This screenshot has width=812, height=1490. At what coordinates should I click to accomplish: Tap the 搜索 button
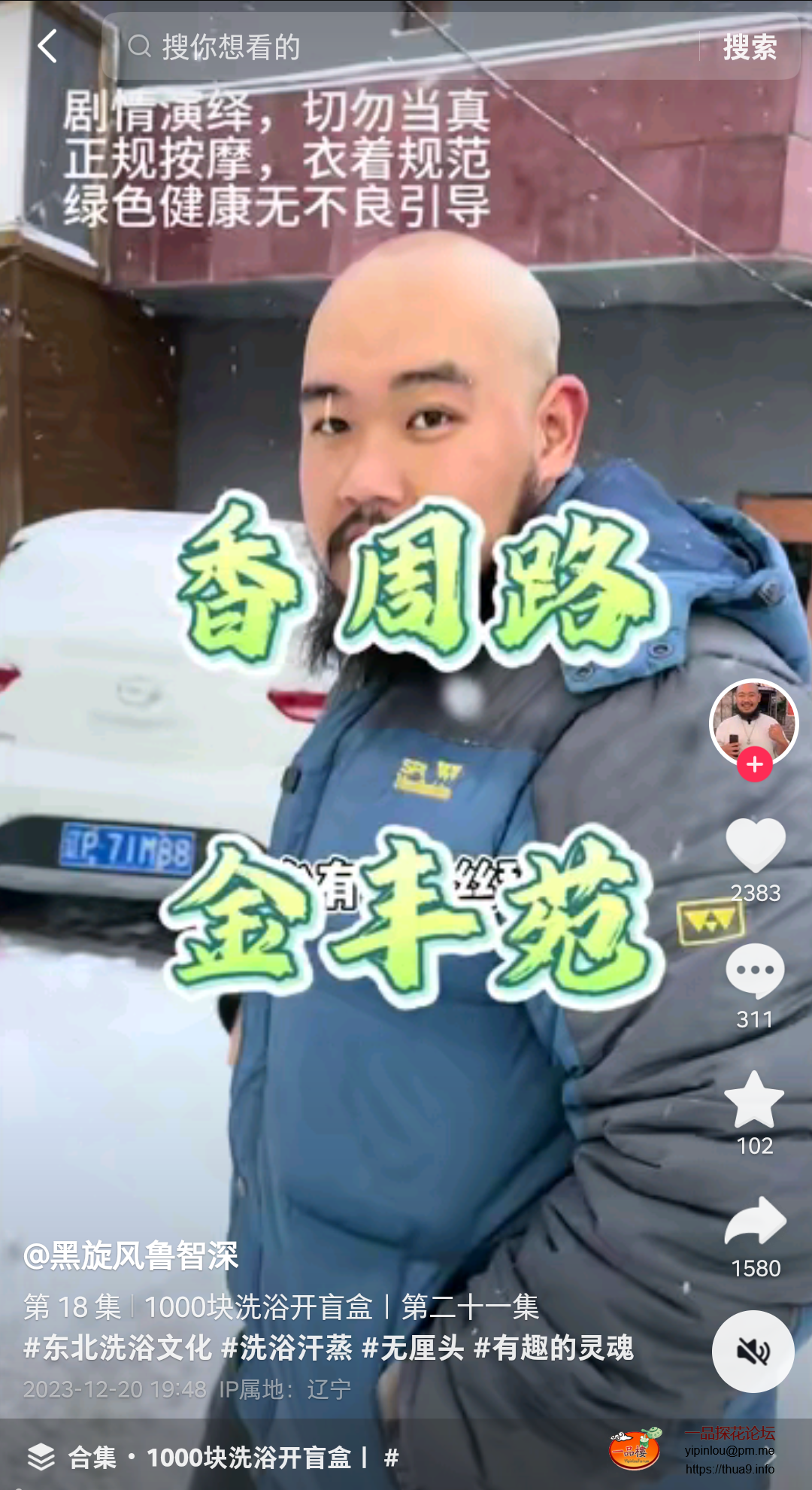pyautogui.click(x=749, y=47)
